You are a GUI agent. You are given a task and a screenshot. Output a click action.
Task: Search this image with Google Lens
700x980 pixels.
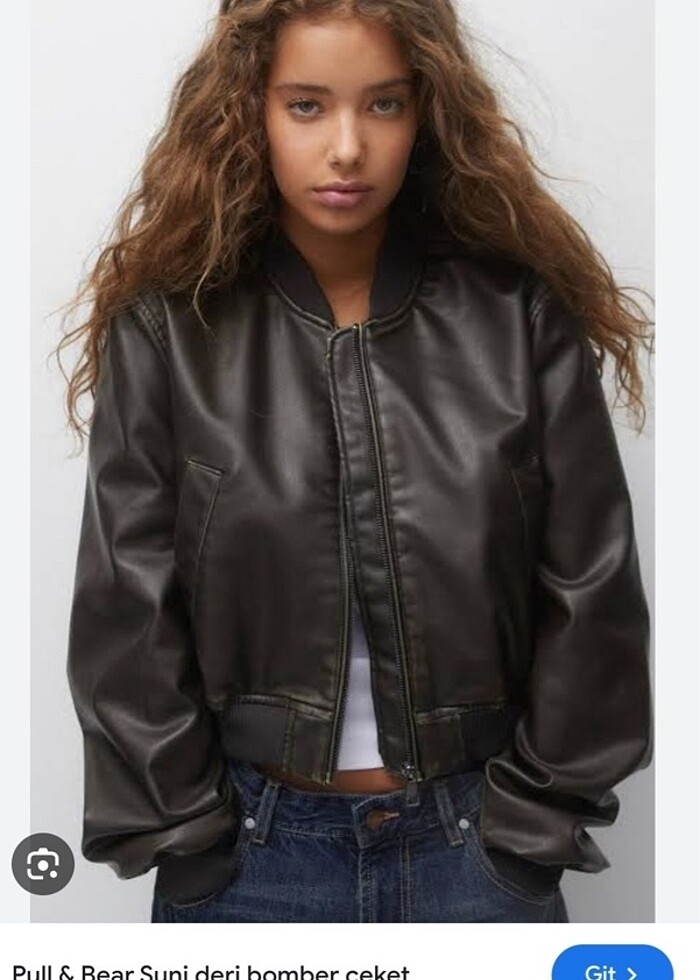coord(43,864)
